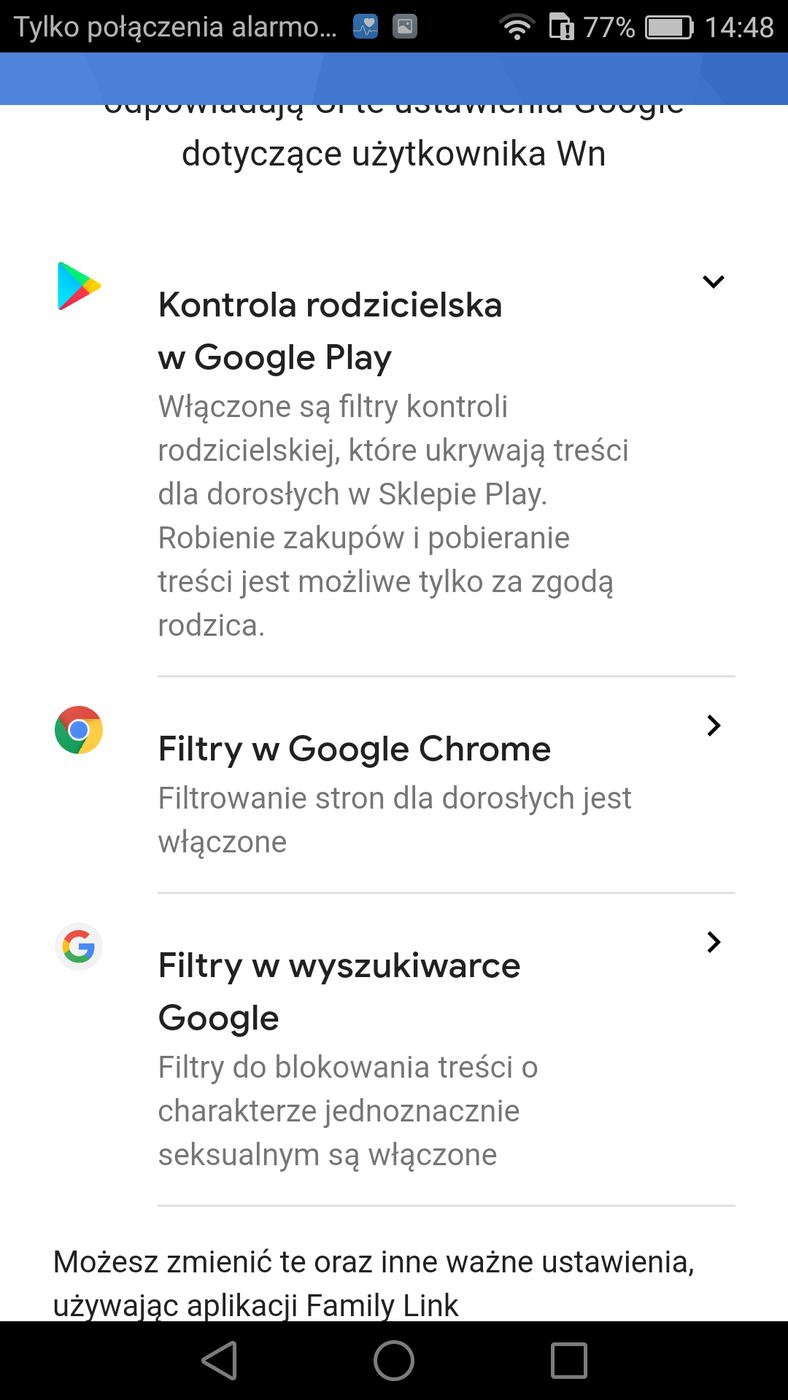The width and height of the screenshot is (788, 1400).
Task: Select the Filtry w wyszukiwarce Google entry
Action: [x=339, y=990]
